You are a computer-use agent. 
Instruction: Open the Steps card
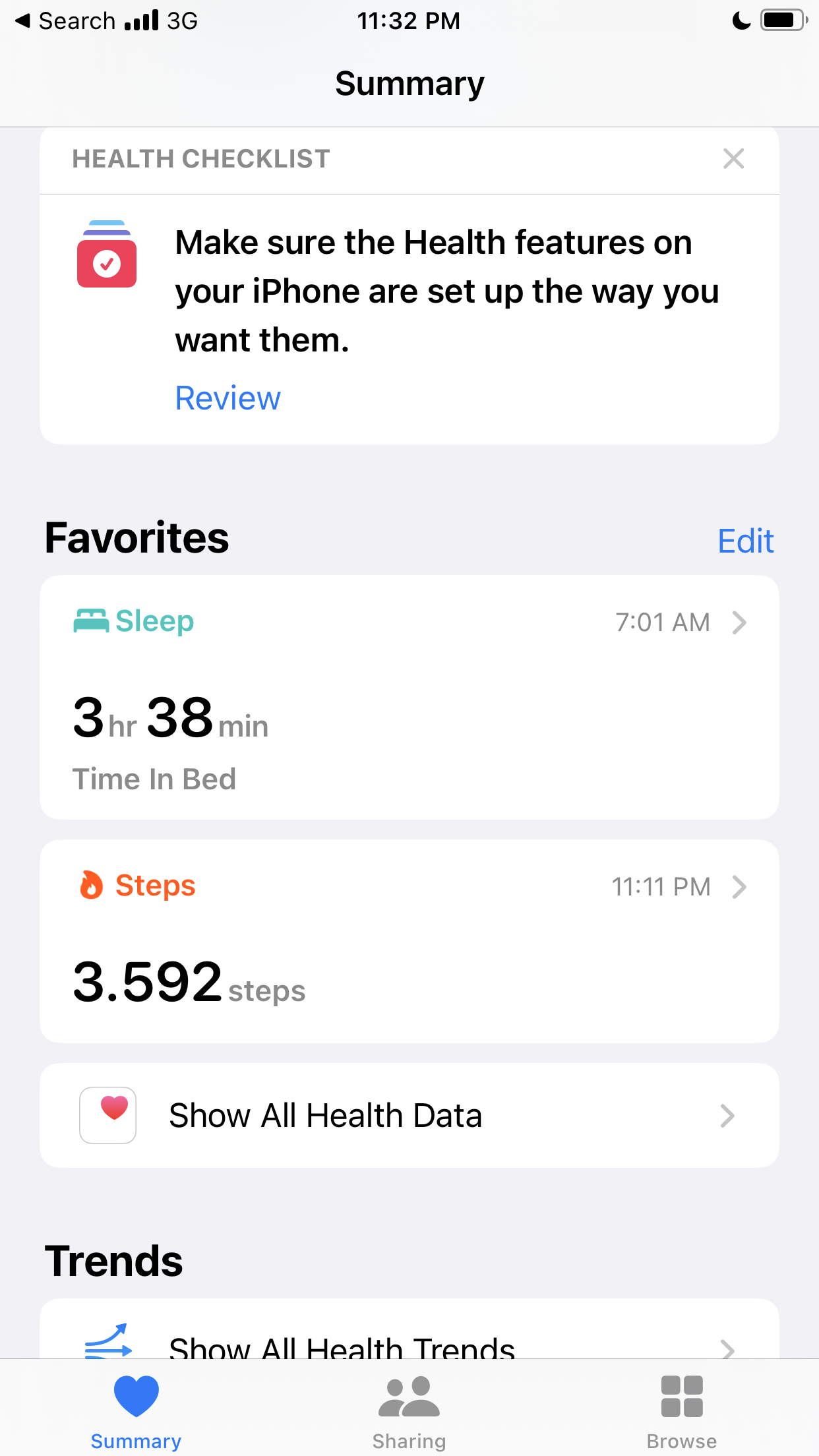coord(409,941)
